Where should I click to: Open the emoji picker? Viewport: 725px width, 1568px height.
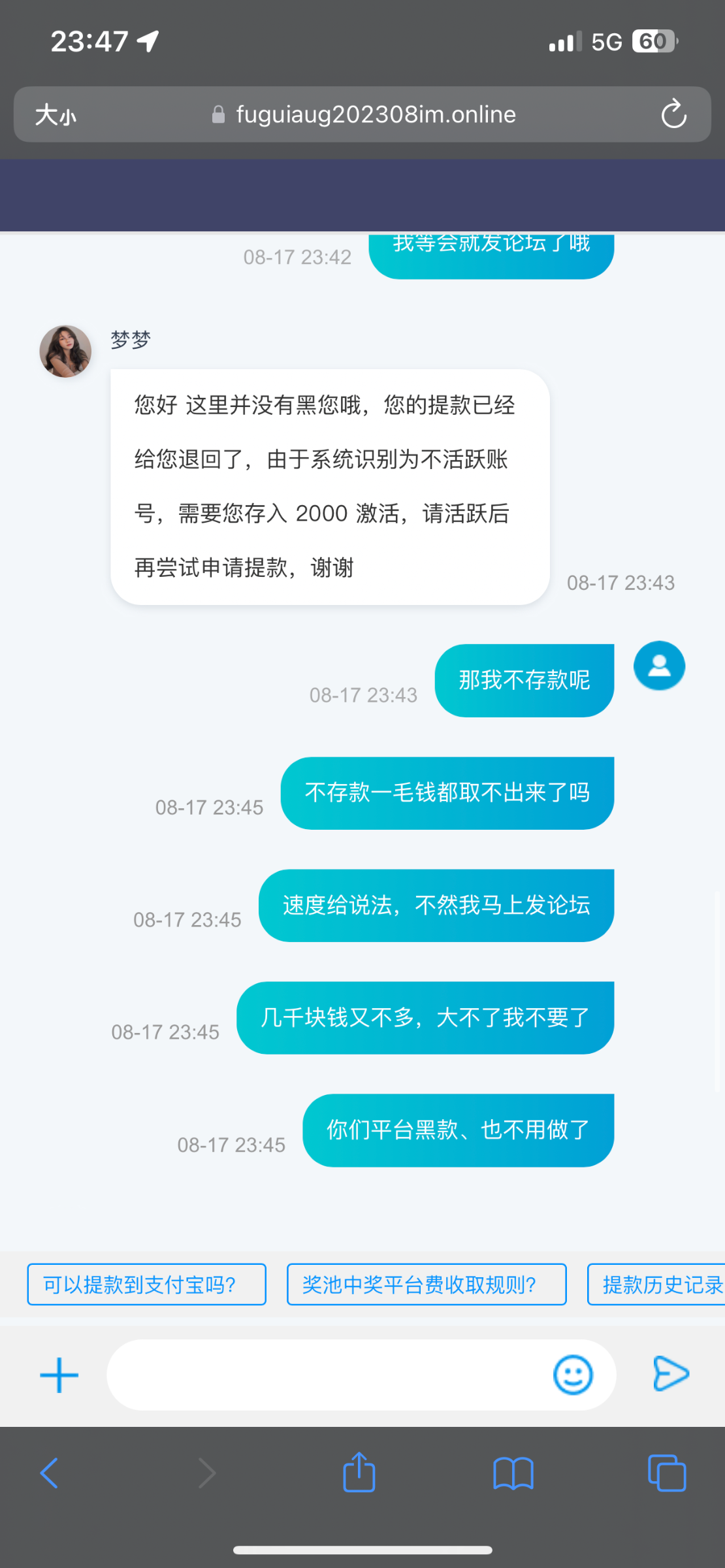pos(573,1375)
